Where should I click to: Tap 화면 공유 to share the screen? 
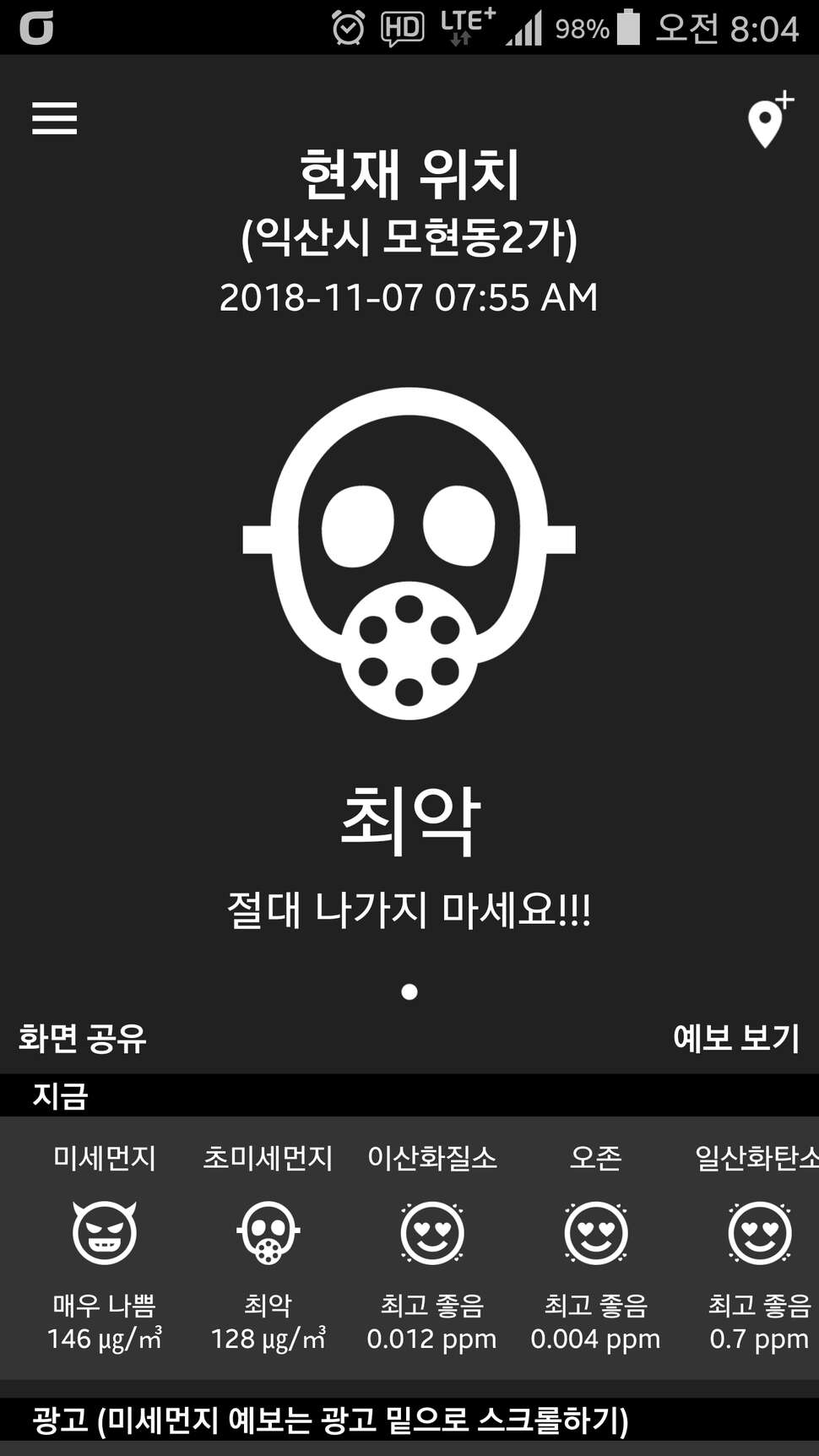[x=83, y=1038]
